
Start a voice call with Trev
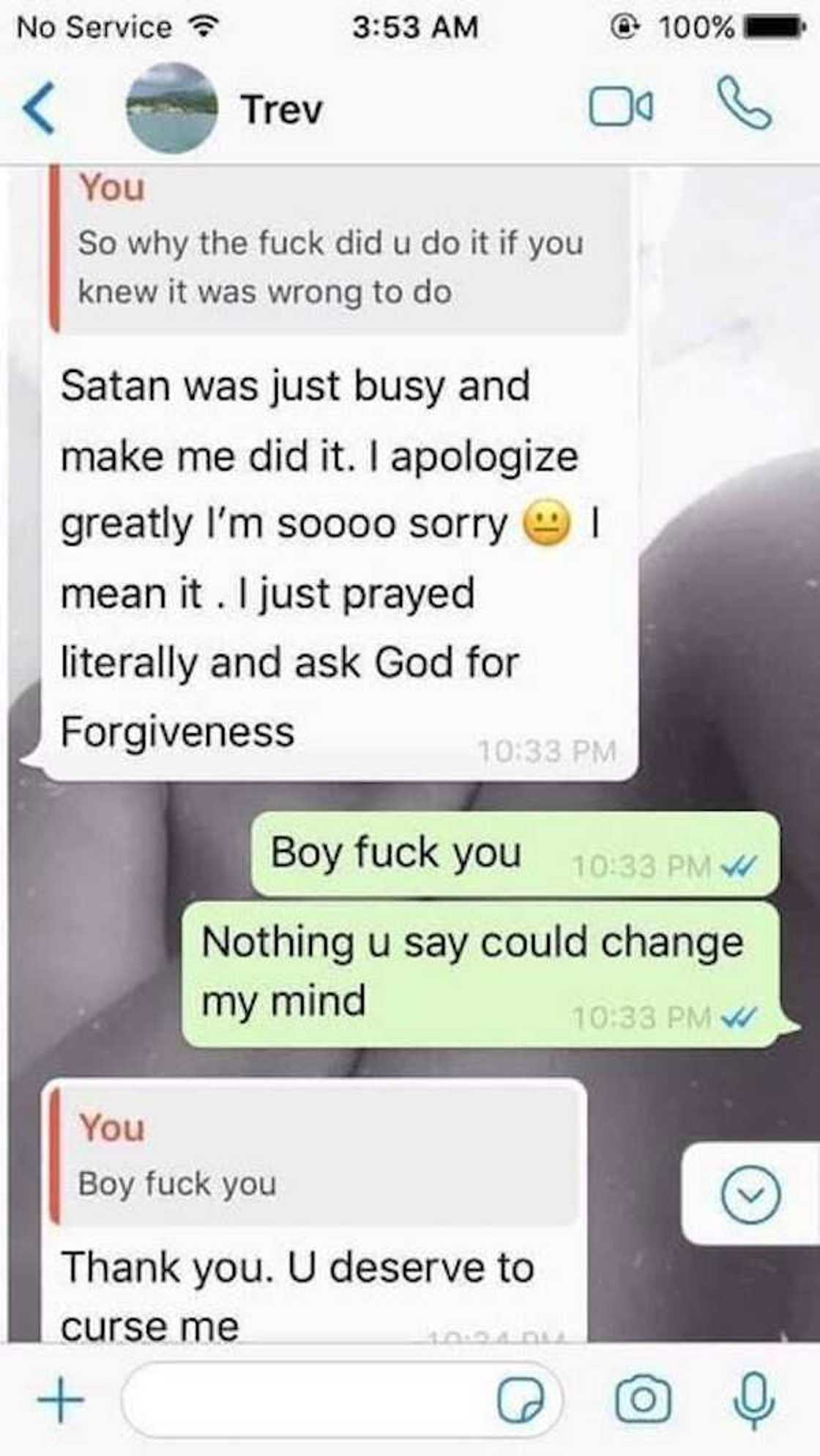pyautogui.click(x=744, y=105)
